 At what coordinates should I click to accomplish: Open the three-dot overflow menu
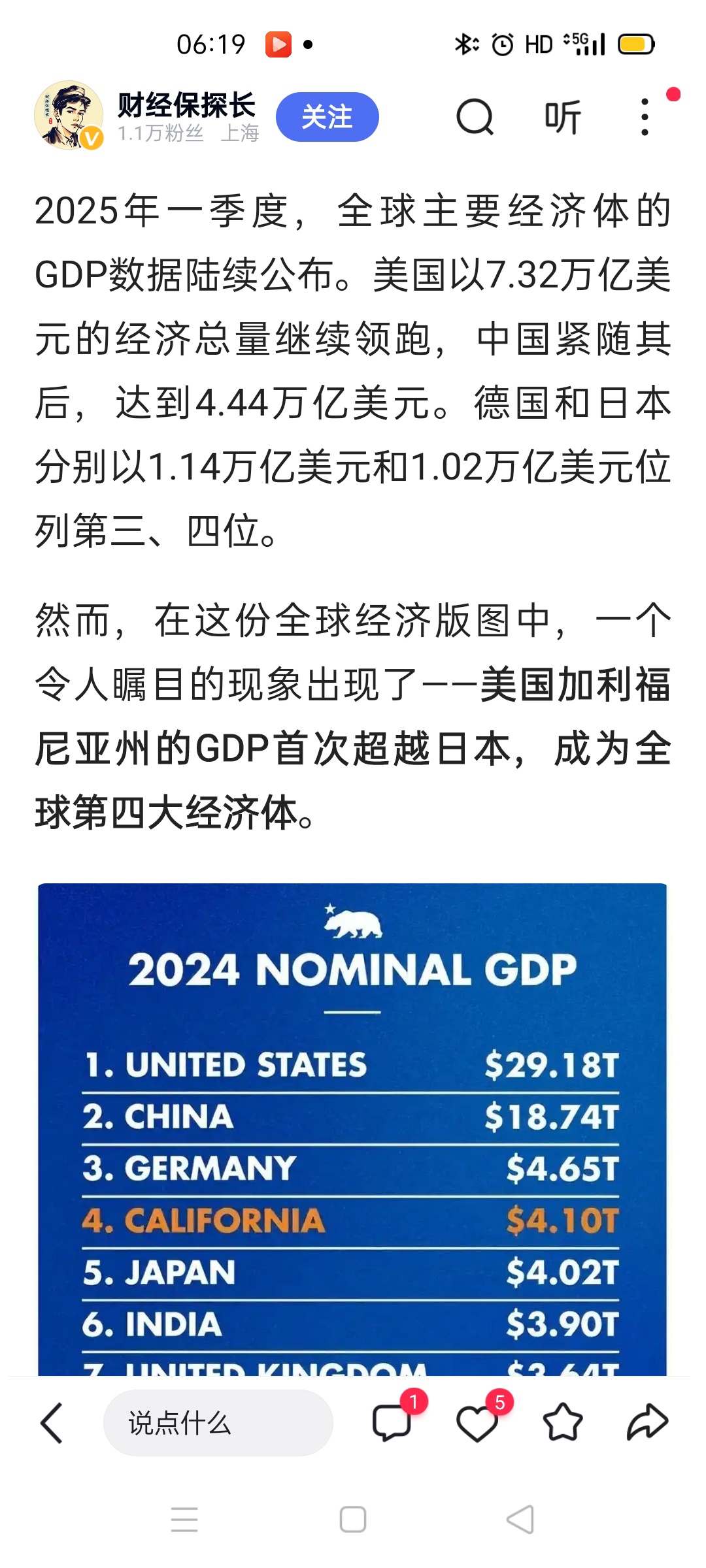645,117
